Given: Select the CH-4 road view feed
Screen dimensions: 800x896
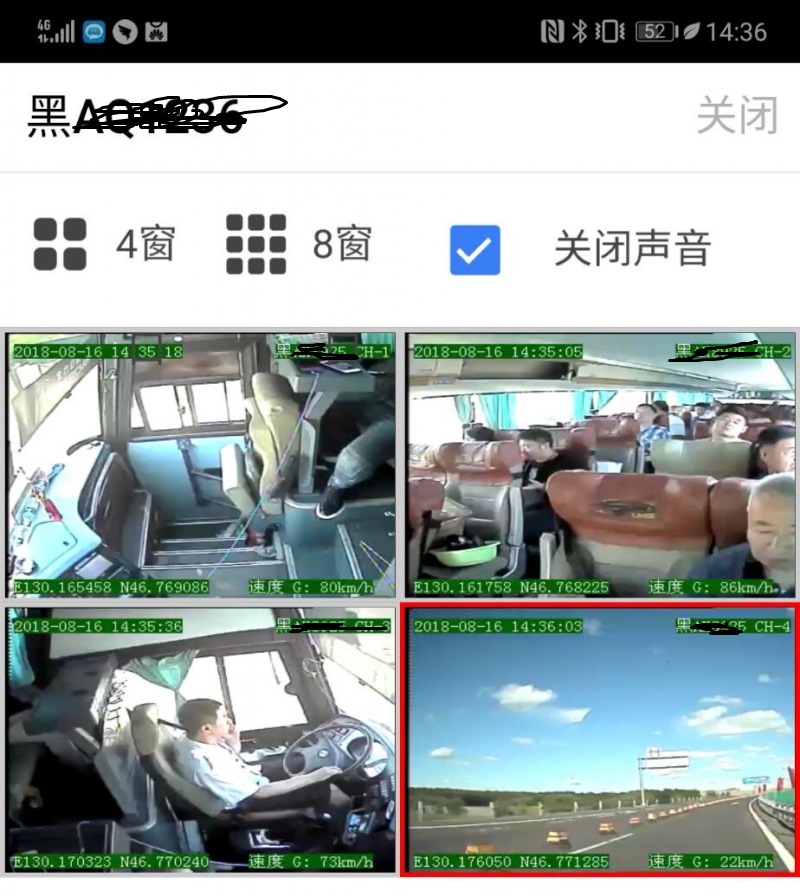Looking at the screenshot, I should [x=600, y=740].
